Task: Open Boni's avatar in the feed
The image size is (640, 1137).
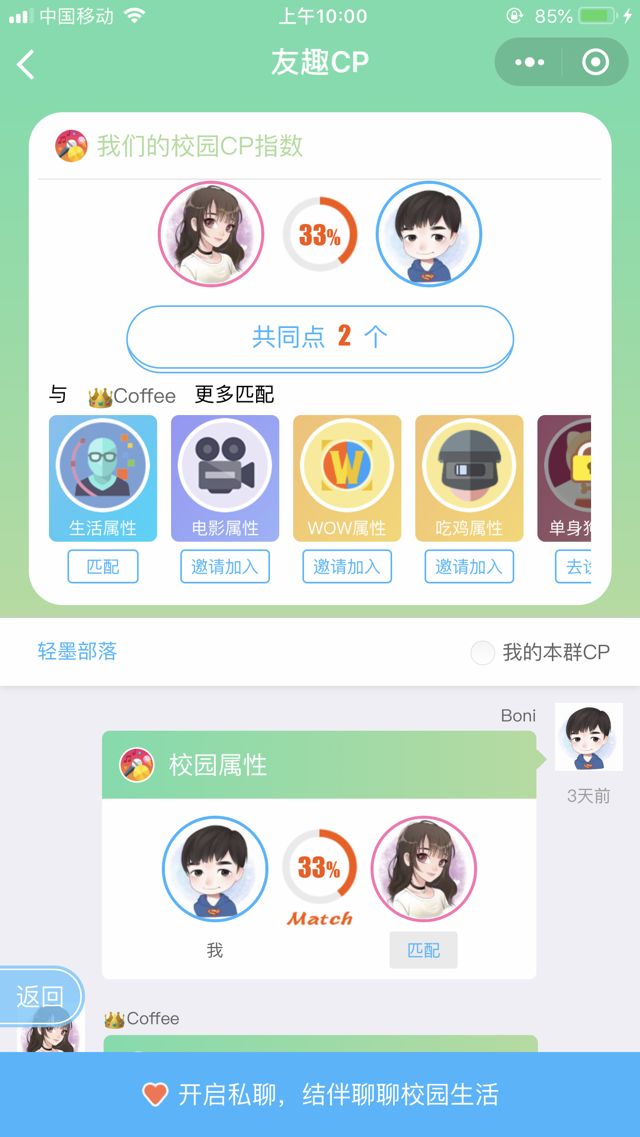Action: [588, 737]
